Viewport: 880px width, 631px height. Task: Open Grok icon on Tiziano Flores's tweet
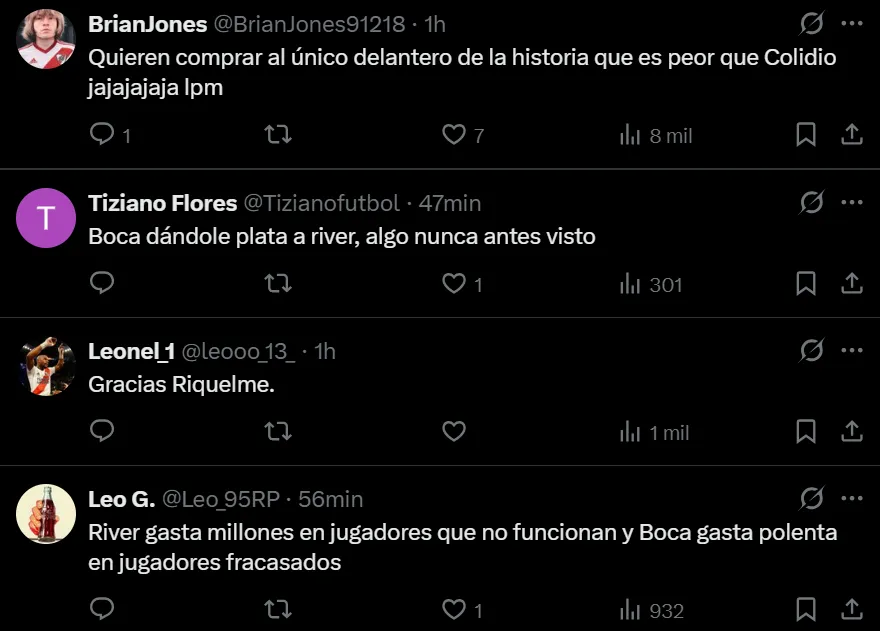pyautogui.click(x=812, y=203)
